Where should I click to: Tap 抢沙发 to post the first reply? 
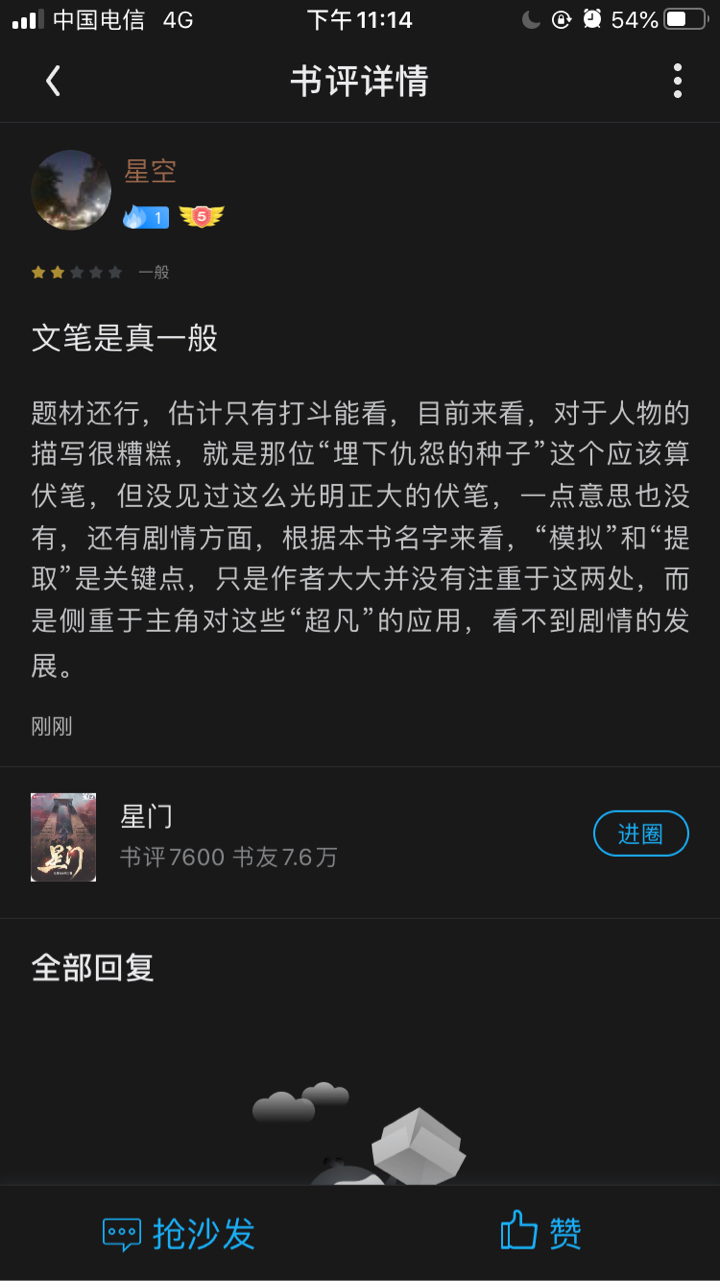pos(180,1233)
